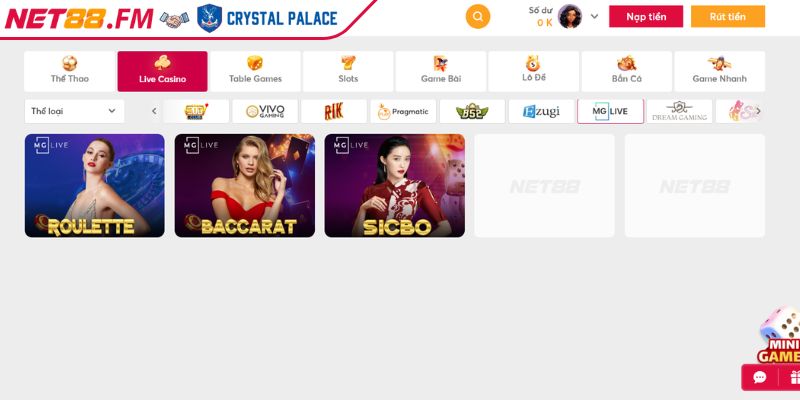Image resolution: width=800 pixels, height=400 pixels.
Task: Tap the Nạp tiền deposit button
Action: (646, 16)
